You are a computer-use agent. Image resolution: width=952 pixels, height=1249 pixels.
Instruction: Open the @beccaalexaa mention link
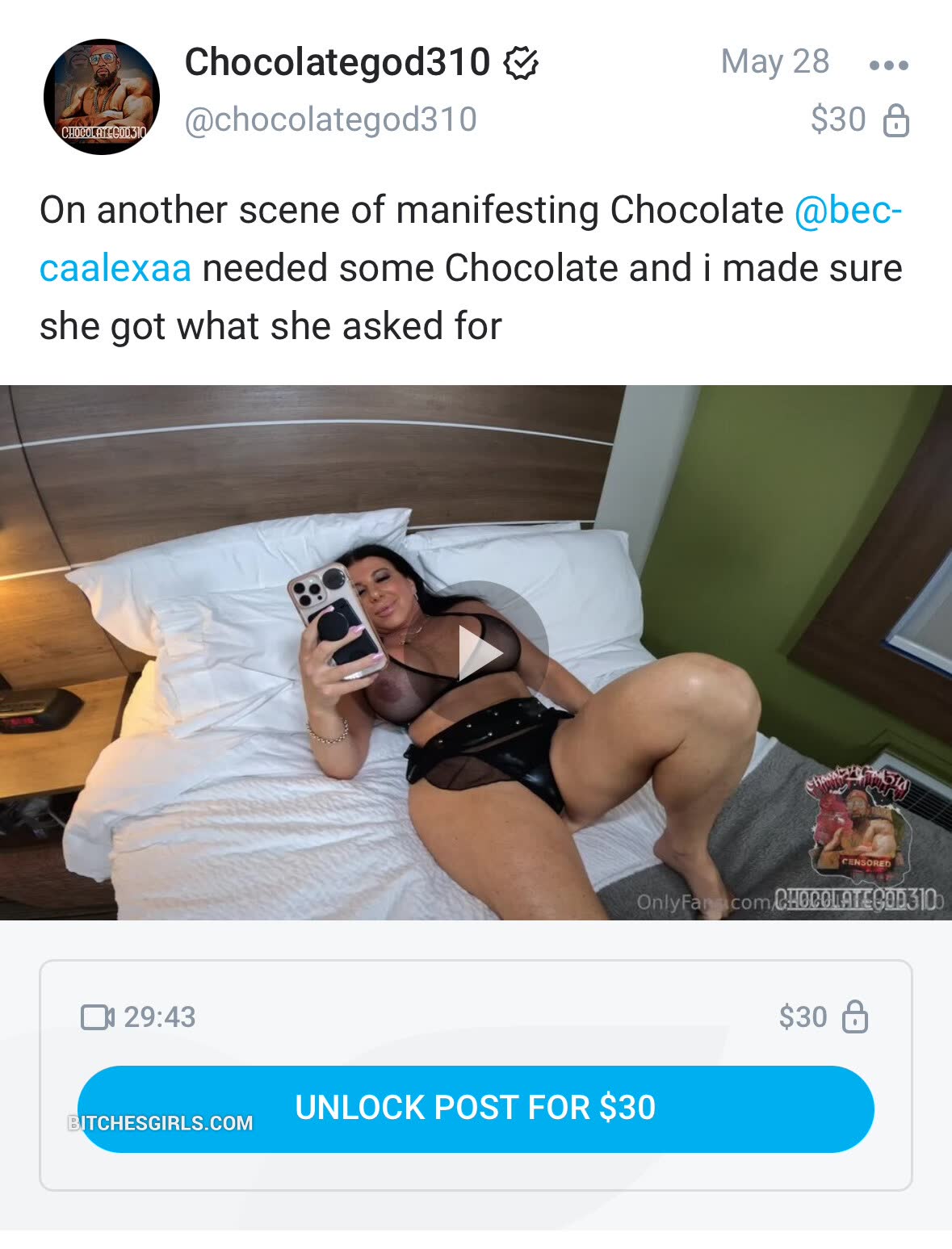[847, 211]
